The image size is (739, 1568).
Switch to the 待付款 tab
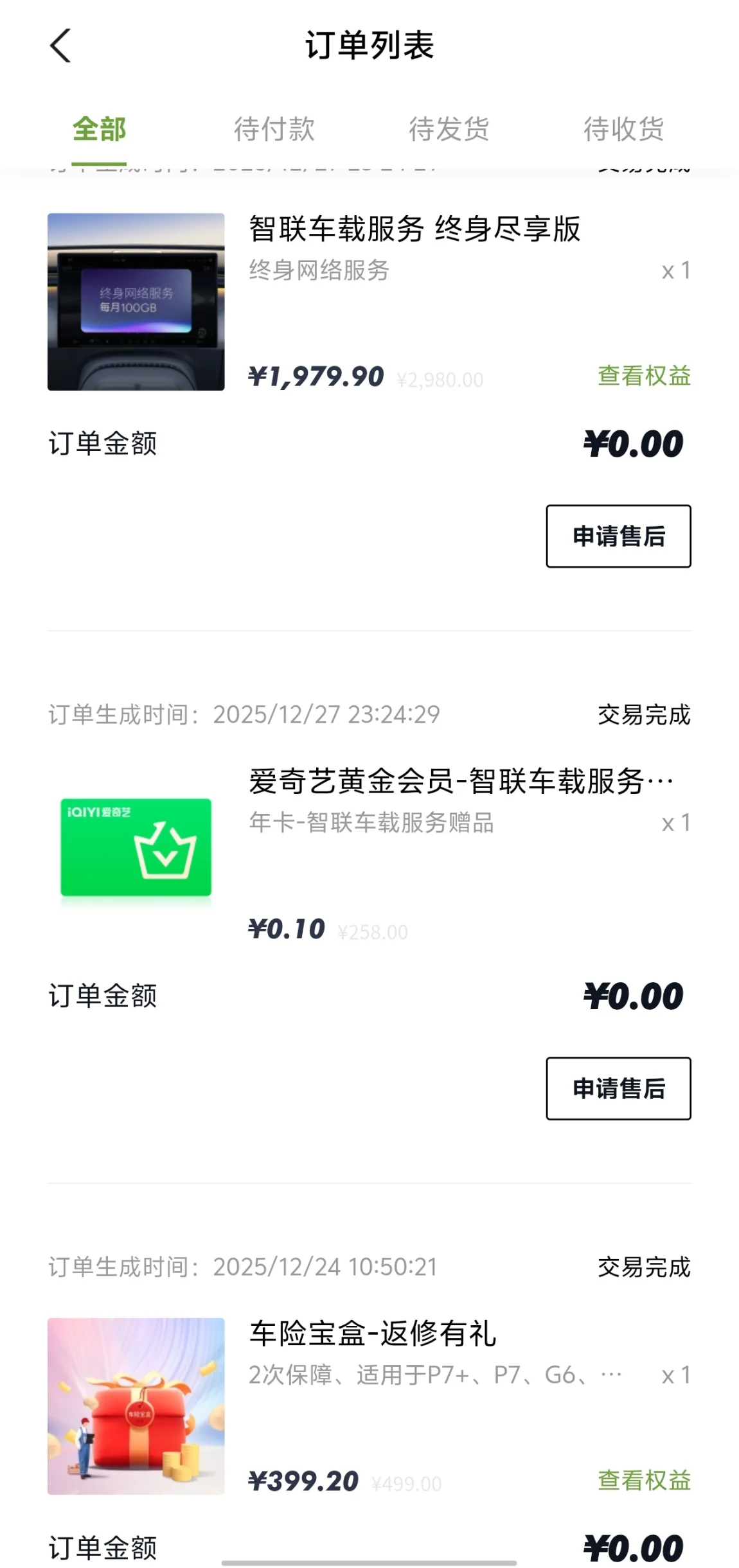pyautogui.click(x=274, y=129)
